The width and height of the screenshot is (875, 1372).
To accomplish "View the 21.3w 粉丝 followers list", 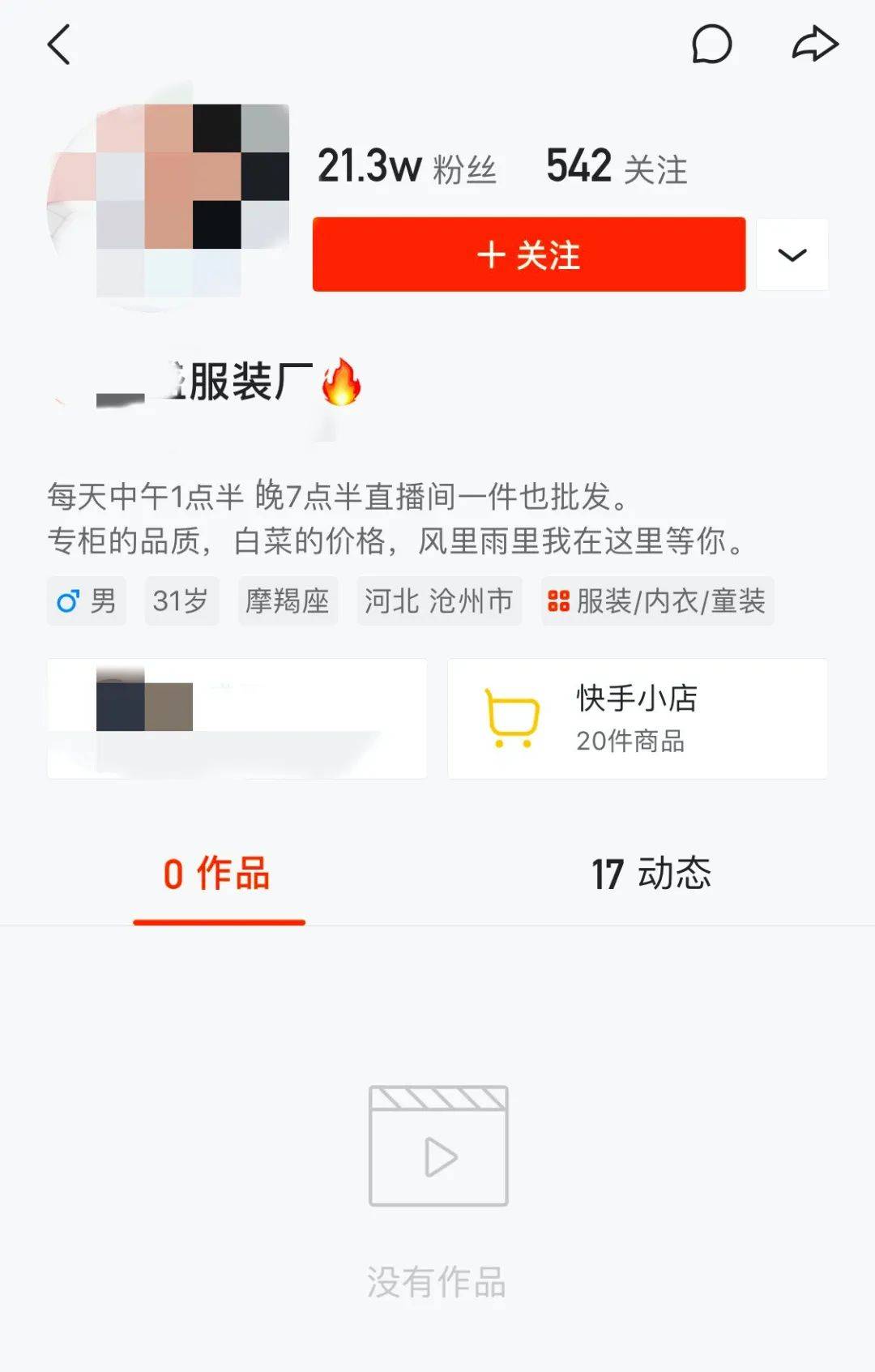I will click(x=407, y=167).
